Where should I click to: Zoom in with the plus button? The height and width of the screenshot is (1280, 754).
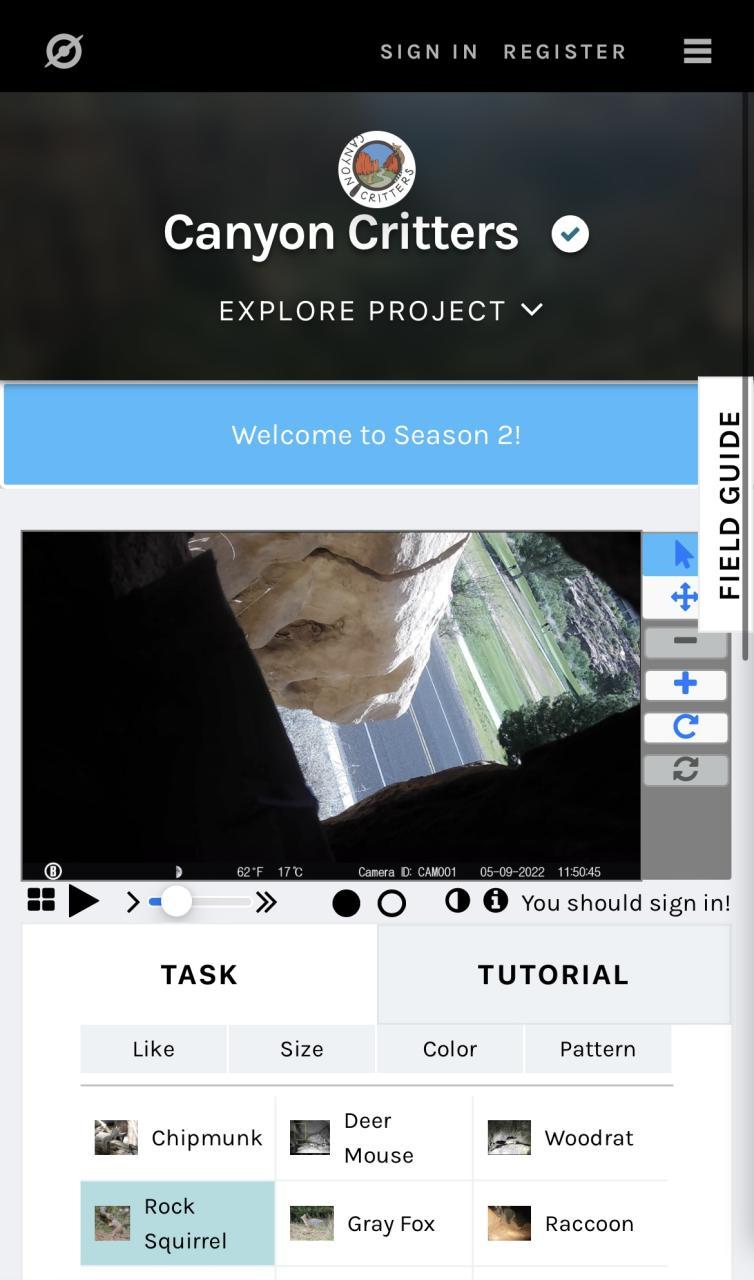[685, 684]
